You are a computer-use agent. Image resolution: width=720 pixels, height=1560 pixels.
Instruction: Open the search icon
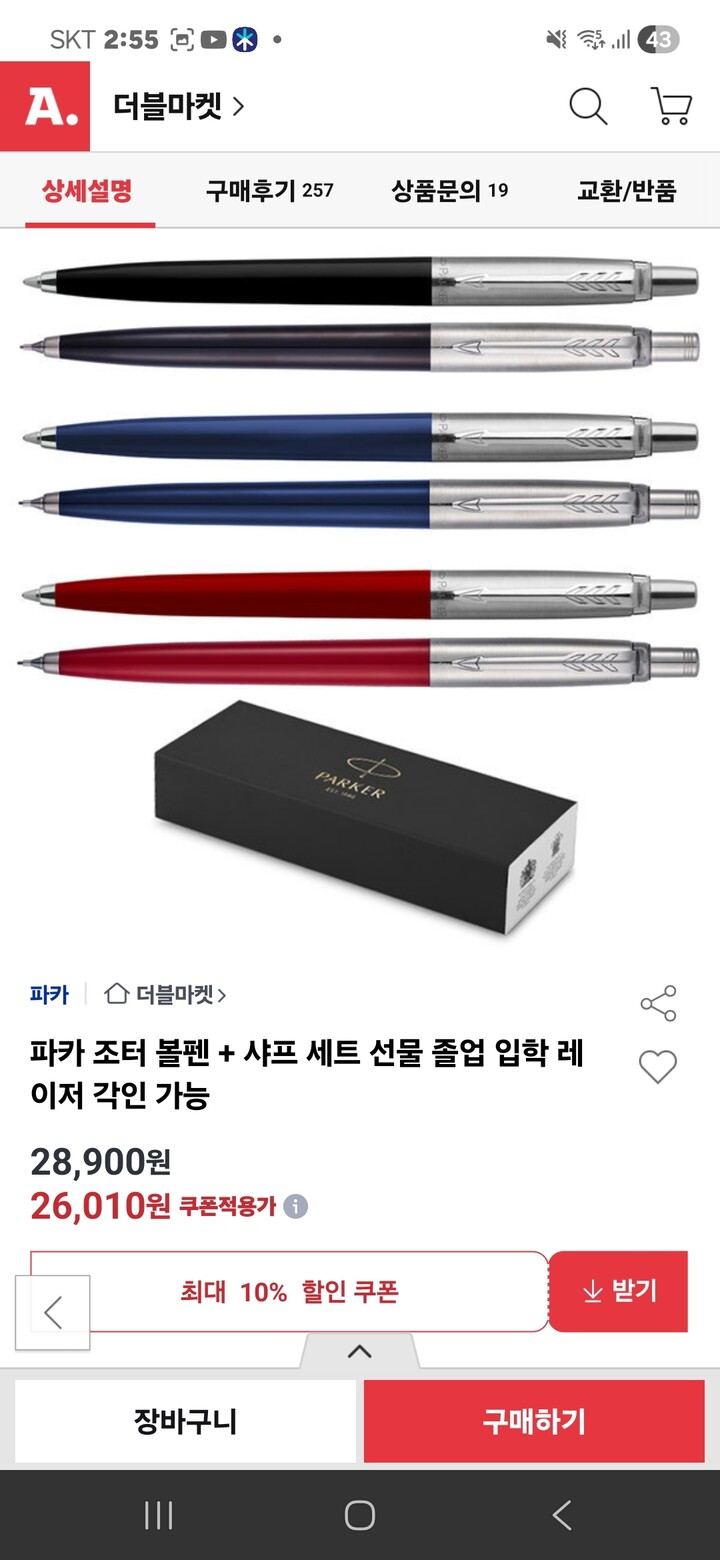pos(588,107)
